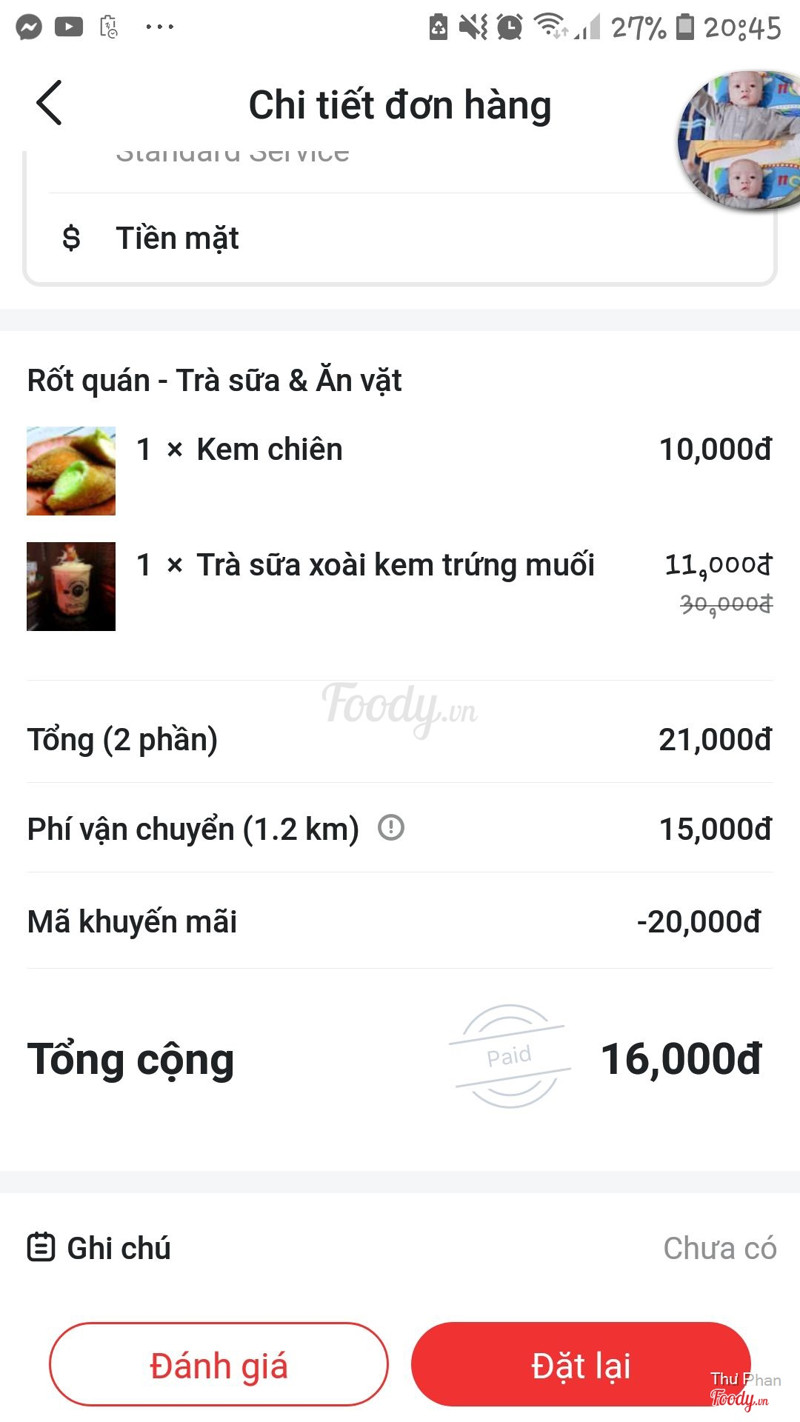Open Rốt quán - Trà sữa & Ăn vặt shop
The image size is (800, 1422).
tap(214, 380)
